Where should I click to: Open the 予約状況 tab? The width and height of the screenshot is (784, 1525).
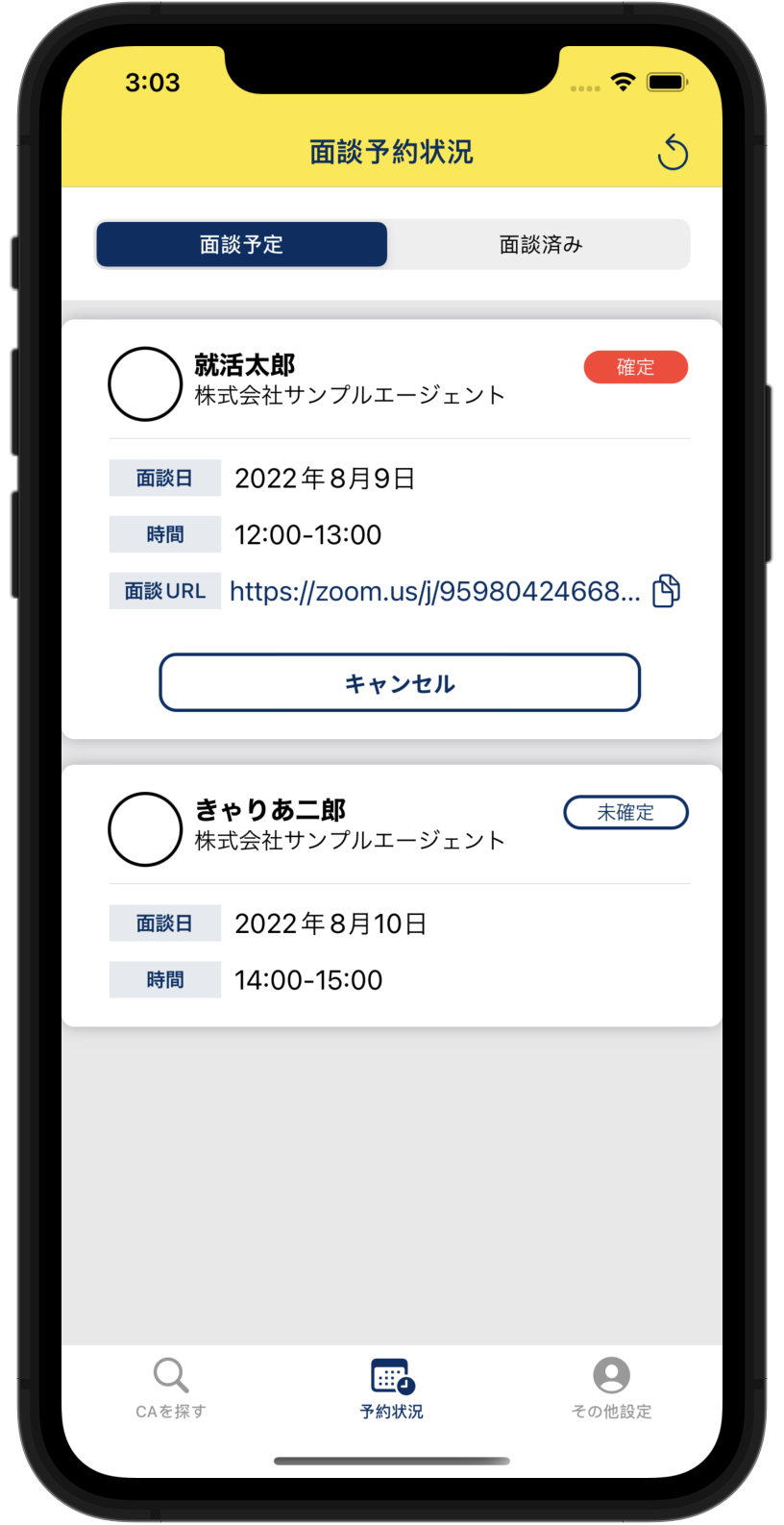click(x=392, y=1389)
